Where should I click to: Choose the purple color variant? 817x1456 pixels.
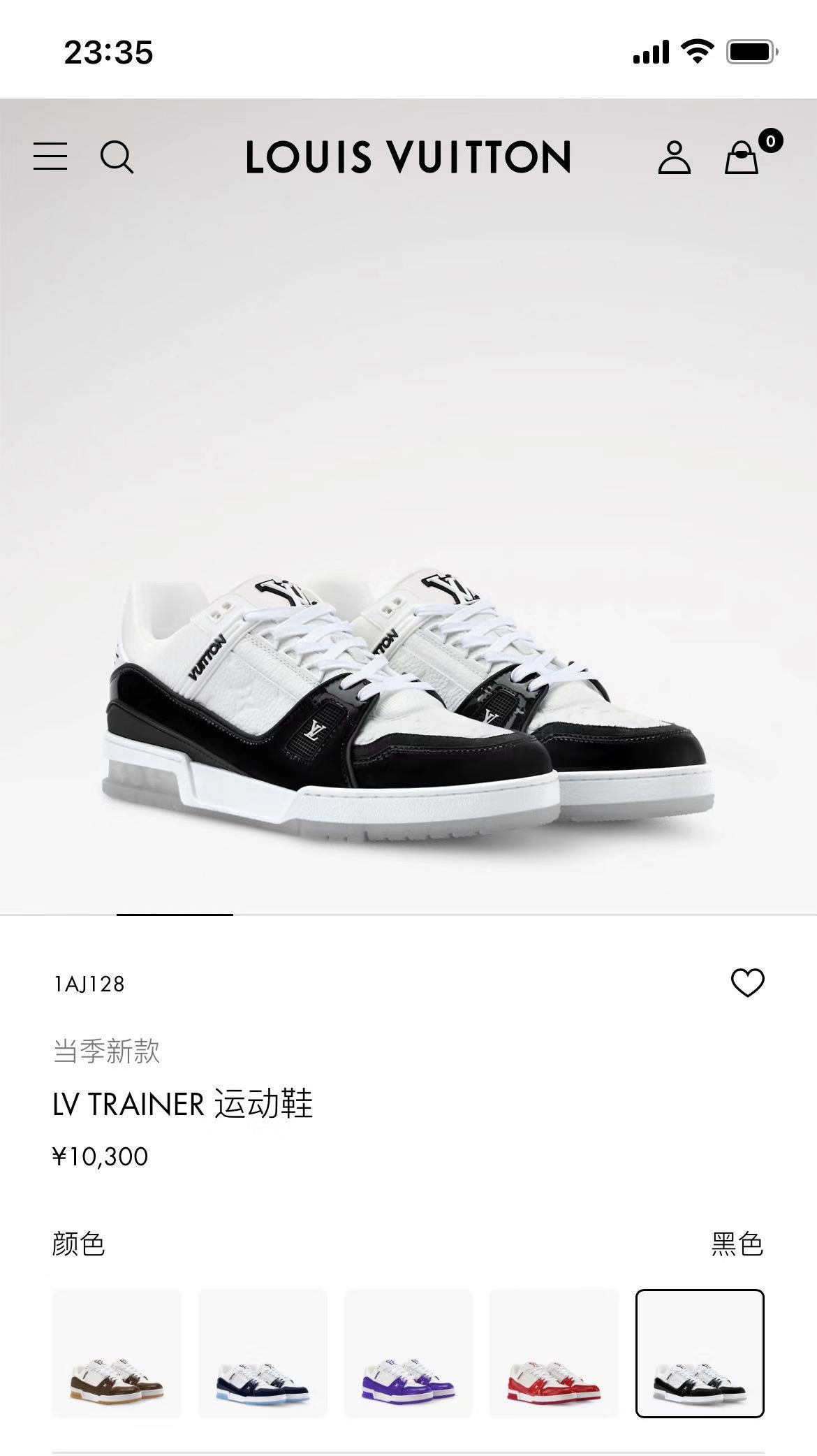[408, 1353]
